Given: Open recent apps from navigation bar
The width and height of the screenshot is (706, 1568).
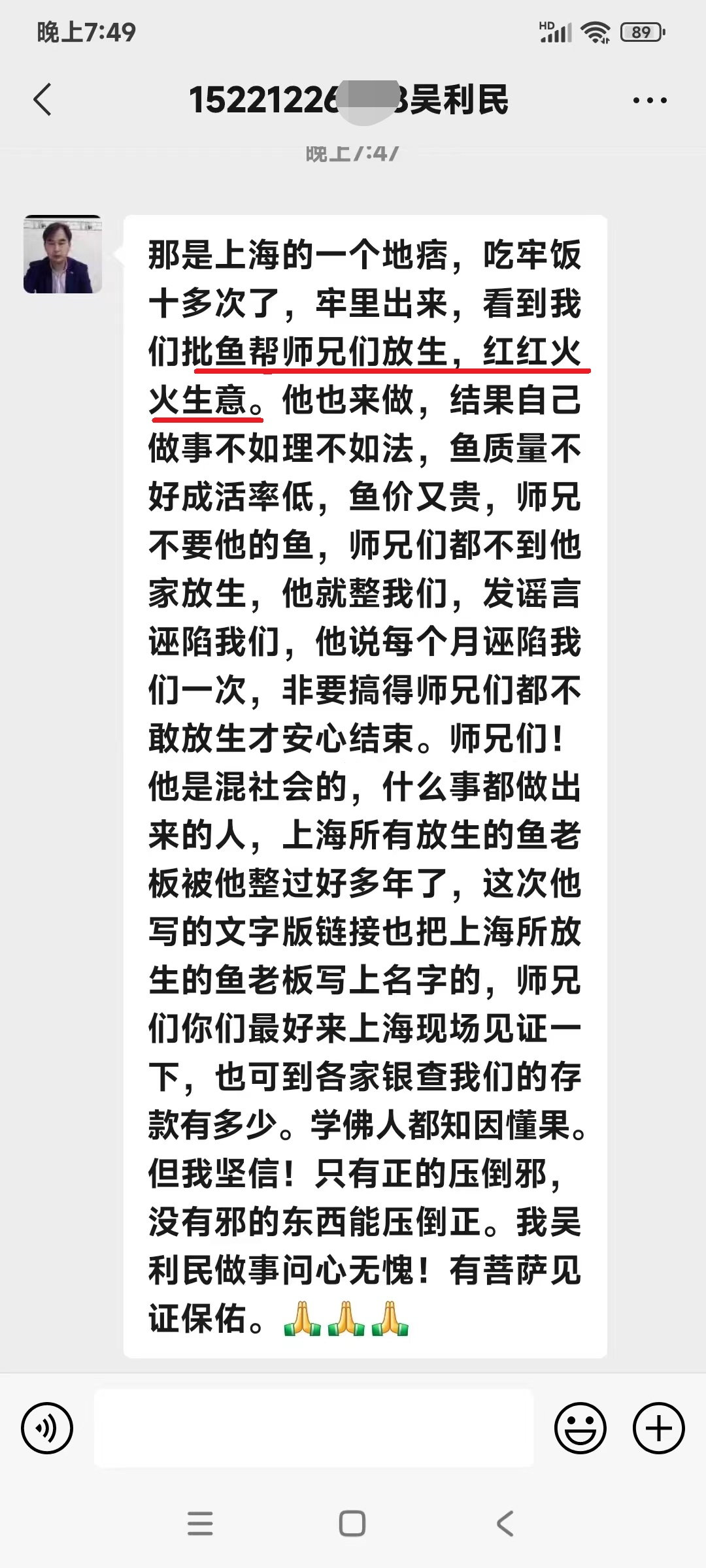Looking at the screenshot, I should coord(200,1524).
